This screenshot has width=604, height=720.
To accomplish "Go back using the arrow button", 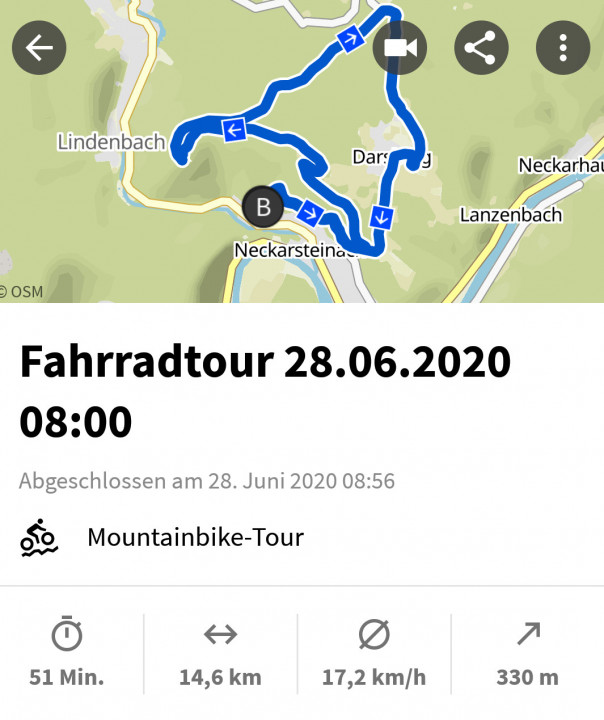I will 39,47.
